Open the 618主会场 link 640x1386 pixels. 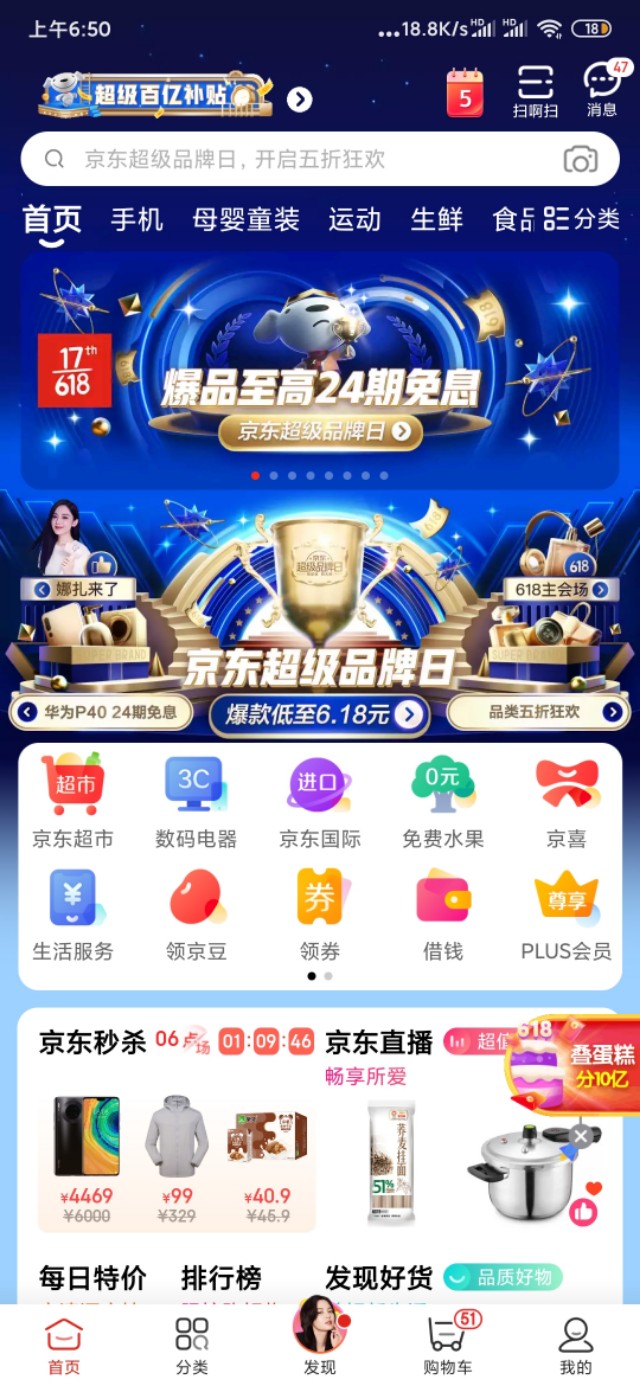pyautogui.click(x=560, y=590)
